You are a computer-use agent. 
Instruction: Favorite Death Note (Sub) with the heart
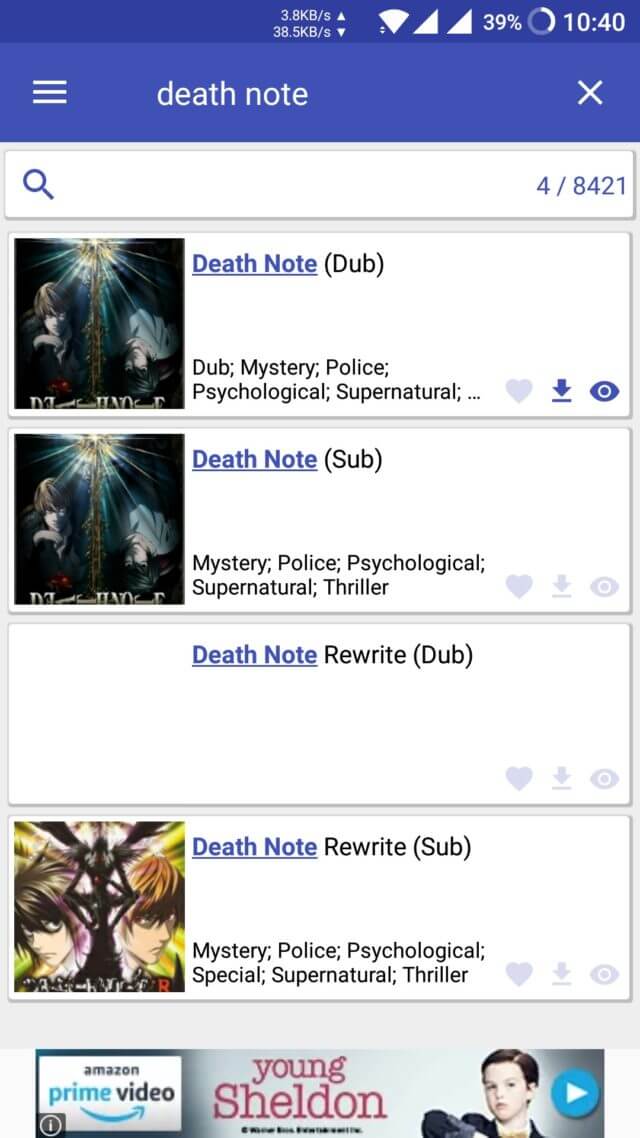519,586
